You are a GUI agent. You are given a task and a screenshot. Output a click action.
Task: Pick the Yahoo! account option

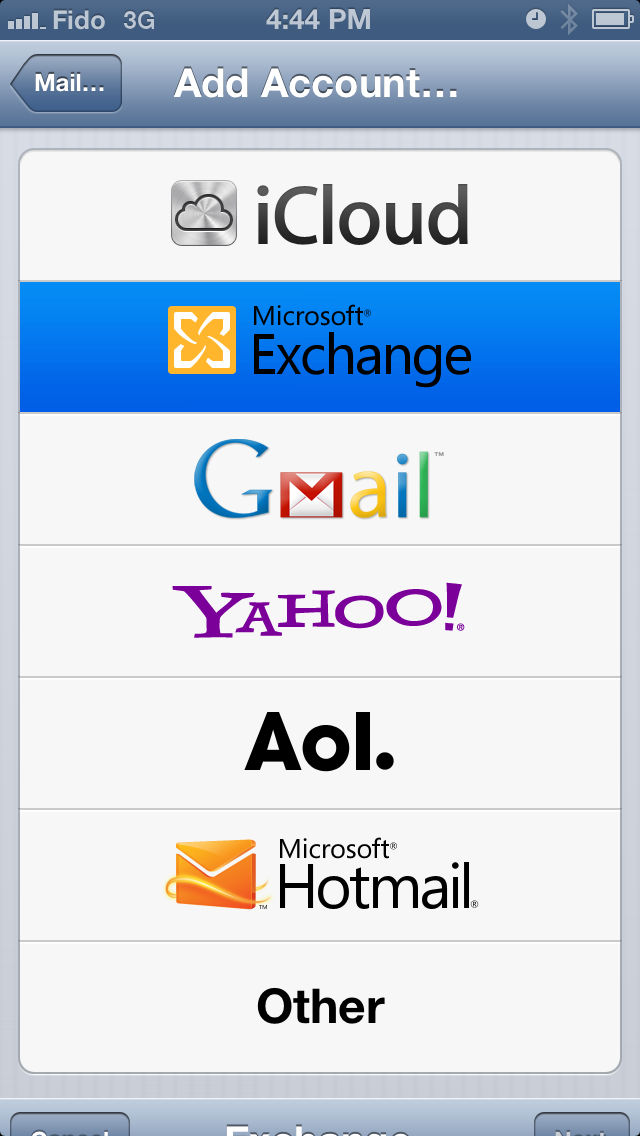[320, 611]
